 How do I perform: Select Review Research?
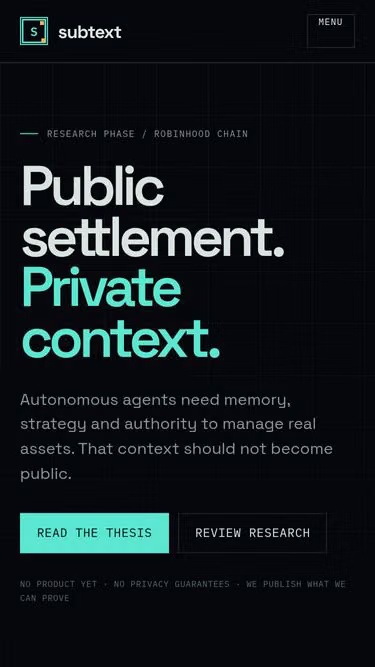pos(252,533)
